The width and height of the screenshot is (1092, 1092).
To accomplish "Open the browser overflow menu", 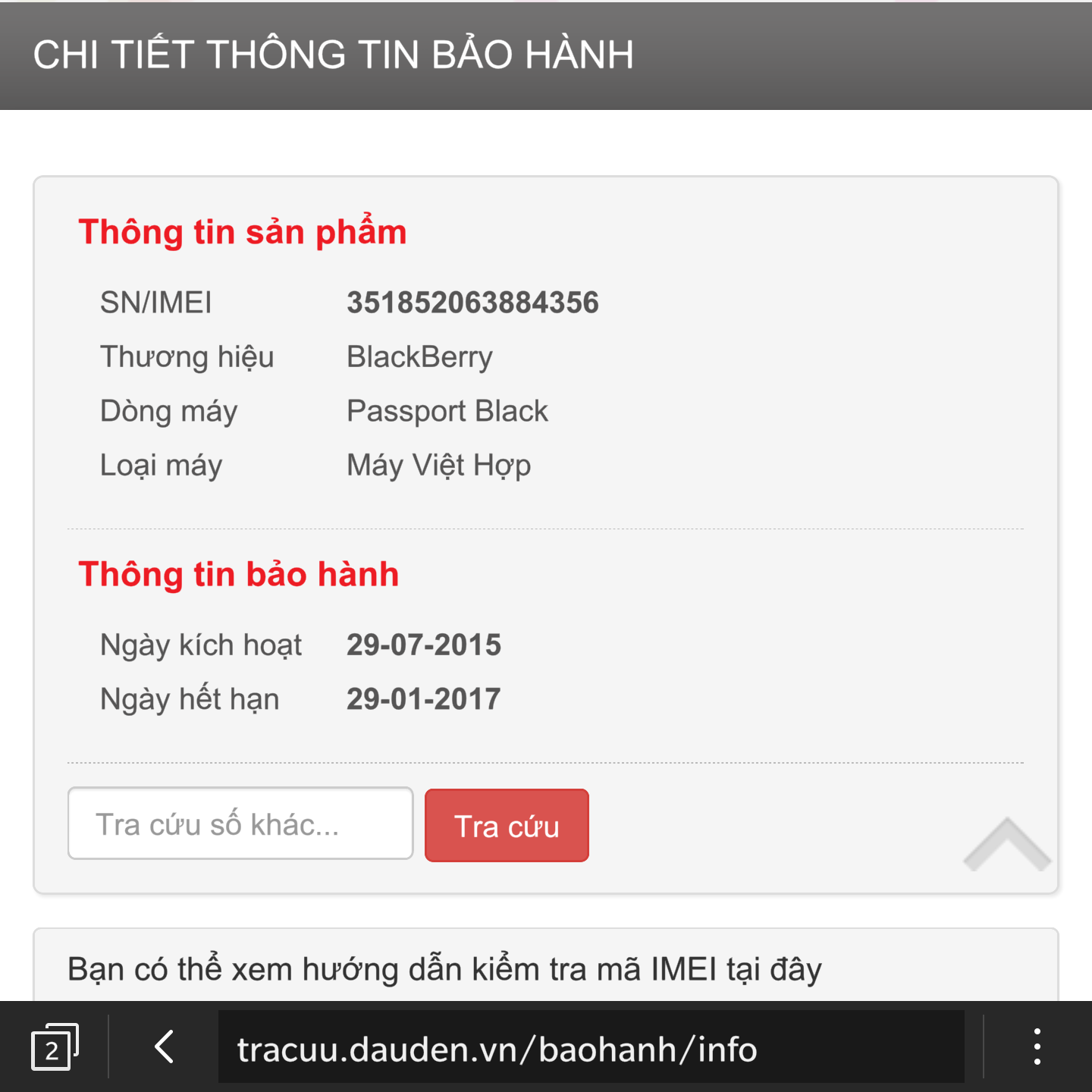I will pyautogui.click(x=1037, y=1048).
